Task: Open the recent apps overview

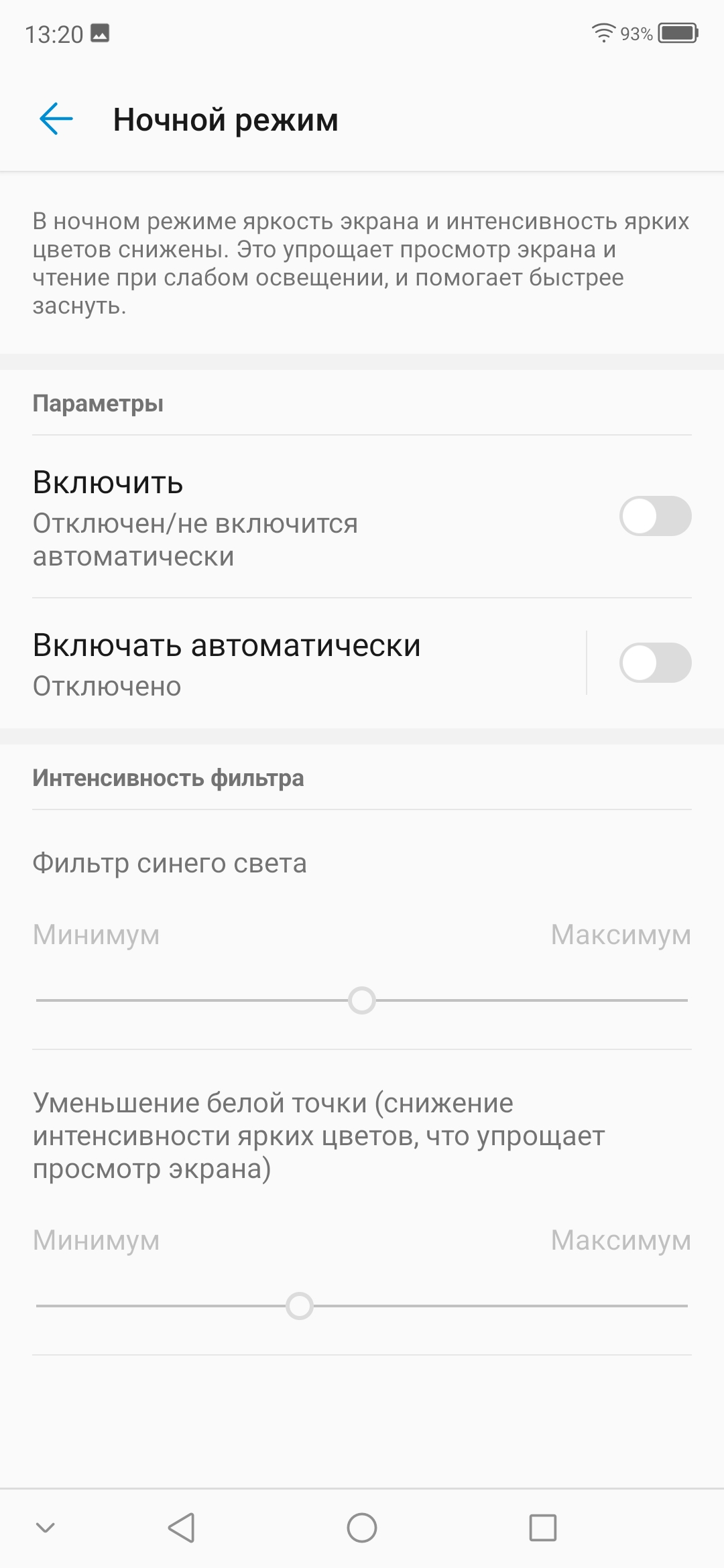Action: pyautogui.click(x=542, y=1528)
